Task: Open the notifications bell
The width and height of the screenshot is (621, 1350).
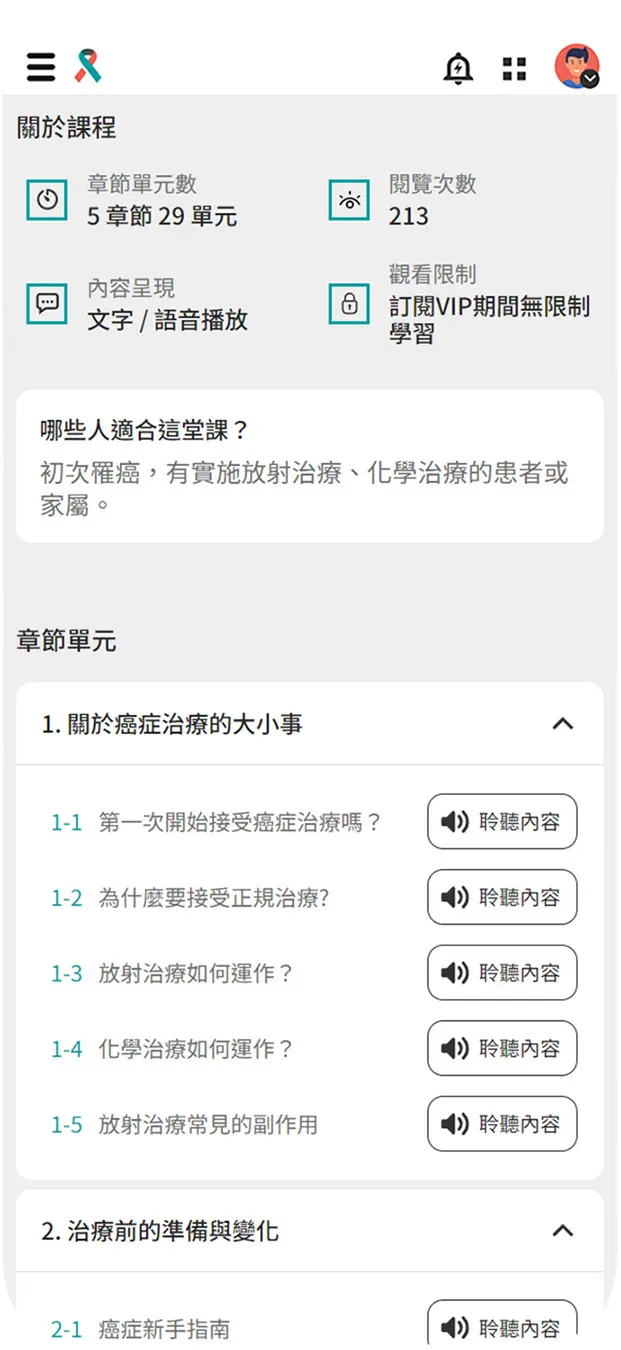Action: click(x=458, y=68)
